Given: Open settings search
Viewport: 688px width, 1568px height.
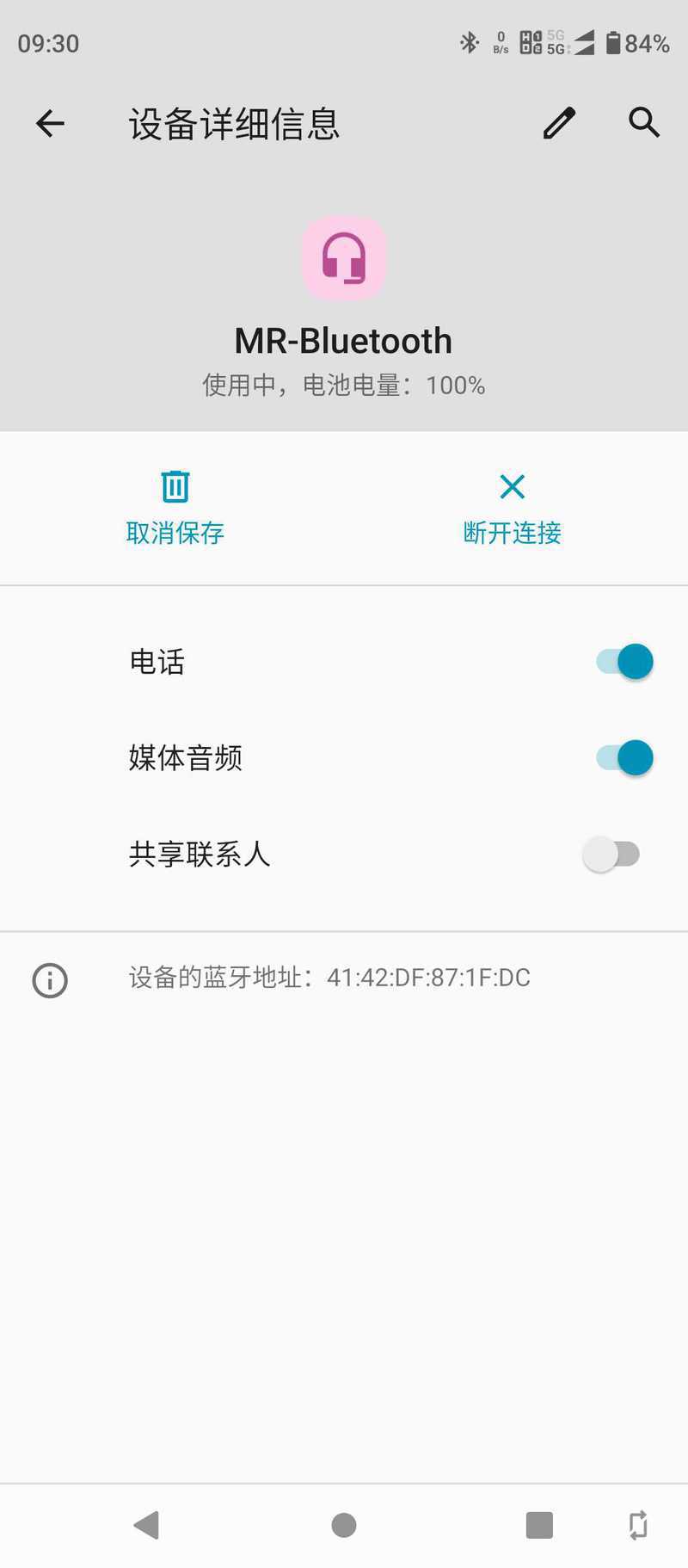Looking at the screenshot, I should coord(643,123).
